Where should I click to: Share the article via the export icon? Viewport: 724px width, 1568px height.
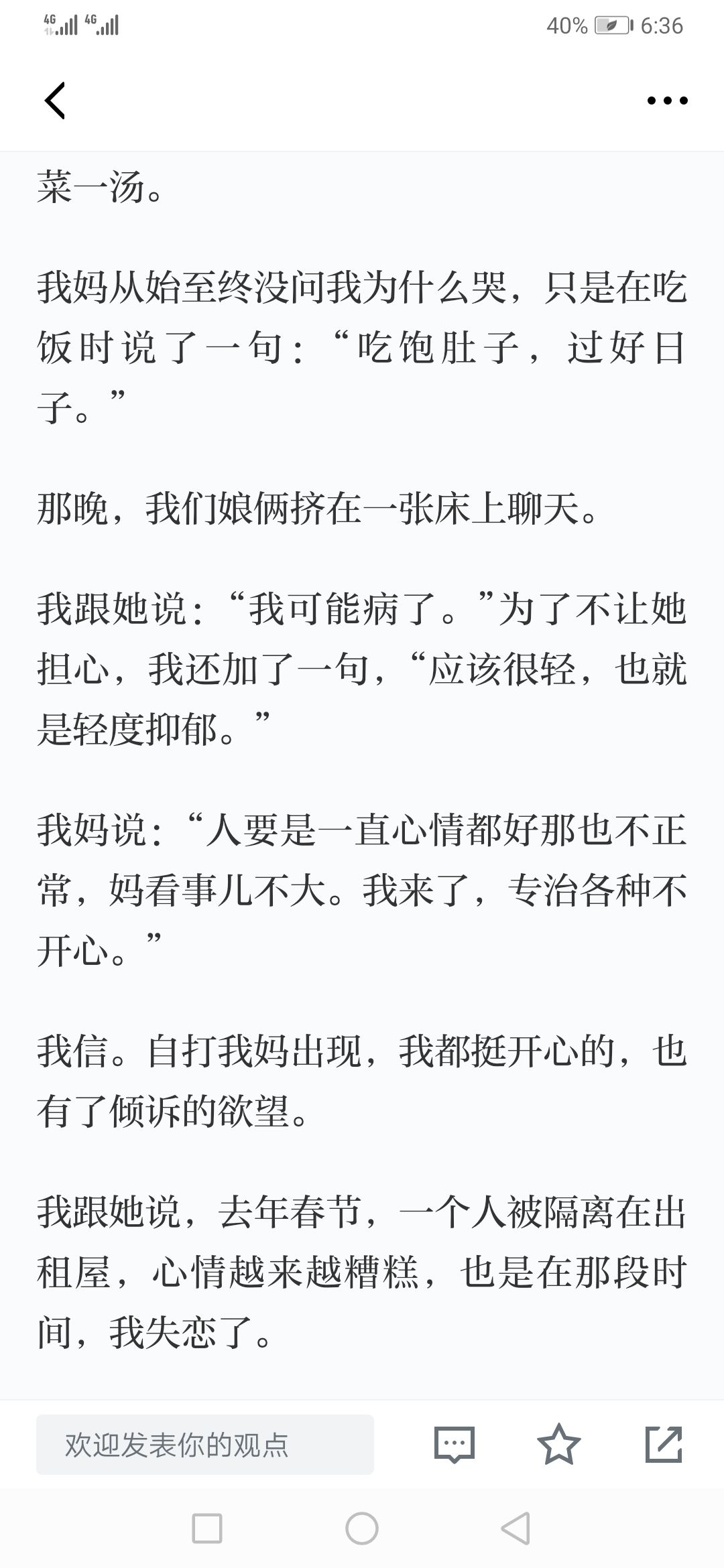(664, 1444)
